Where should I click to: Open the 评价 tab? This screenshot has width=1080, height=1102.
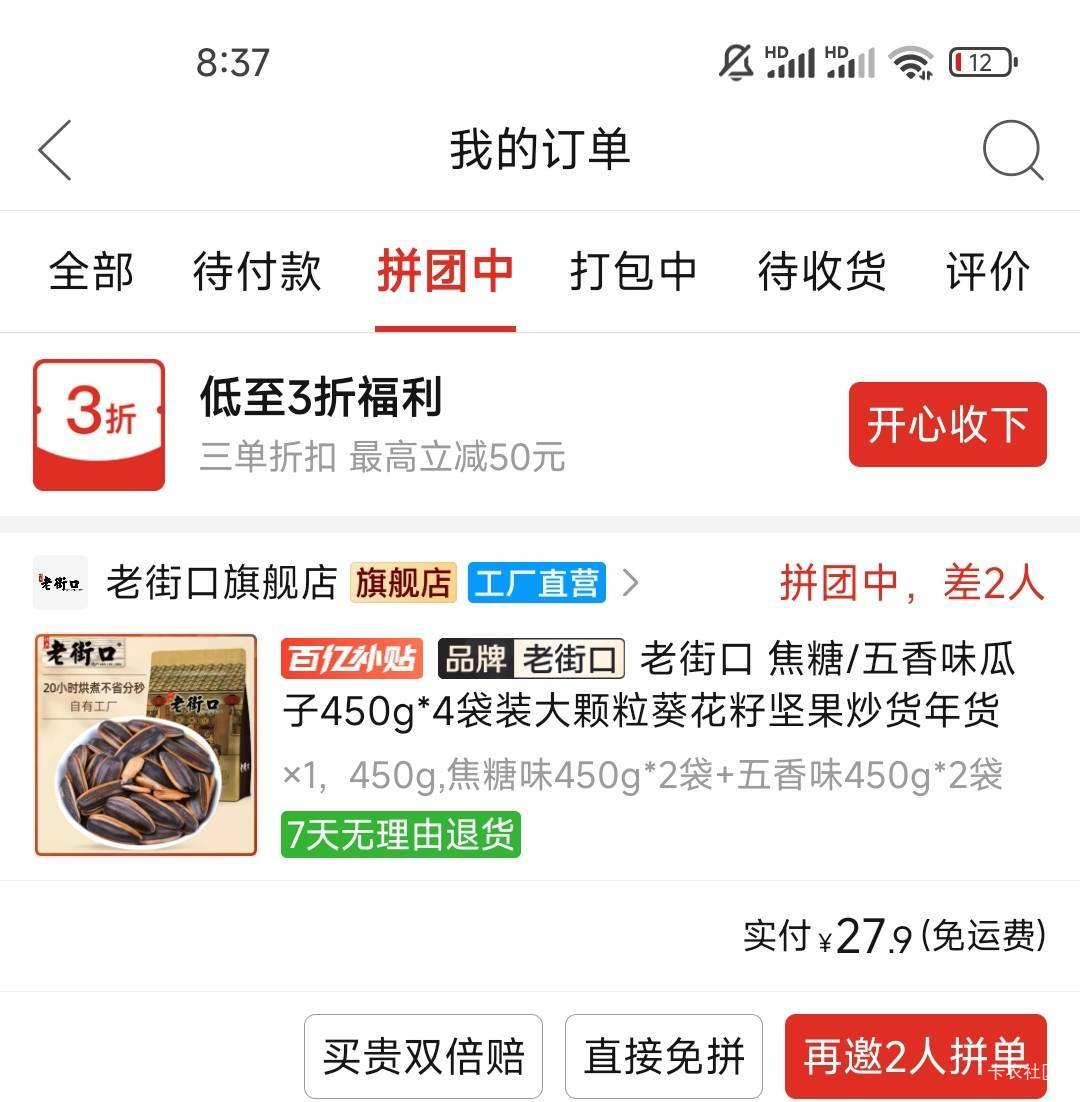(x=988, y=271)
